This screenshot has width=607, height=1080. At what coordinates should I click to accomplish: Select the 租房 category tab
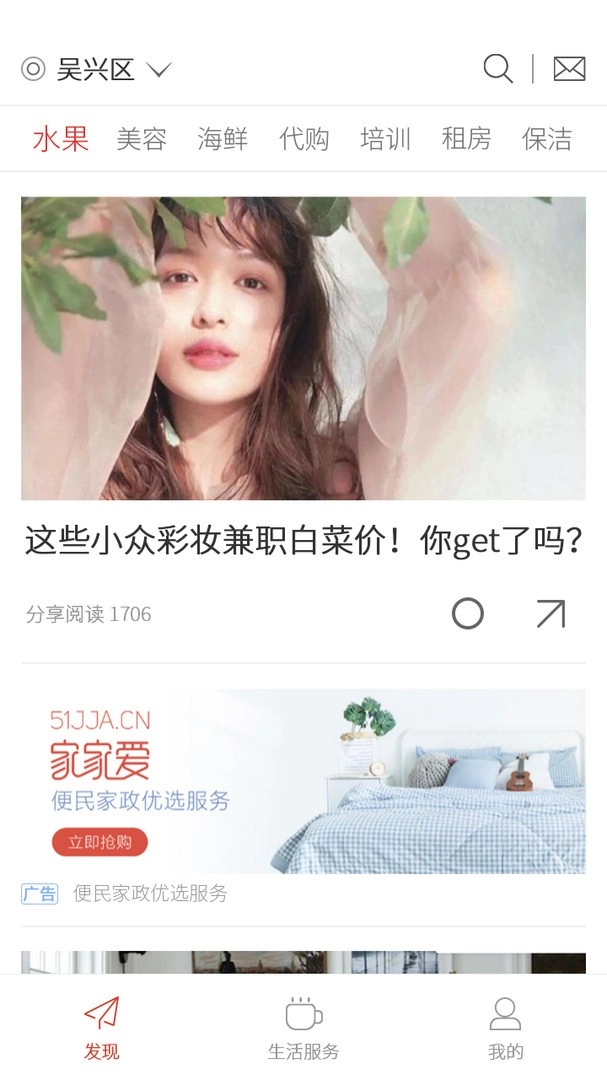[x=466, y=139]
